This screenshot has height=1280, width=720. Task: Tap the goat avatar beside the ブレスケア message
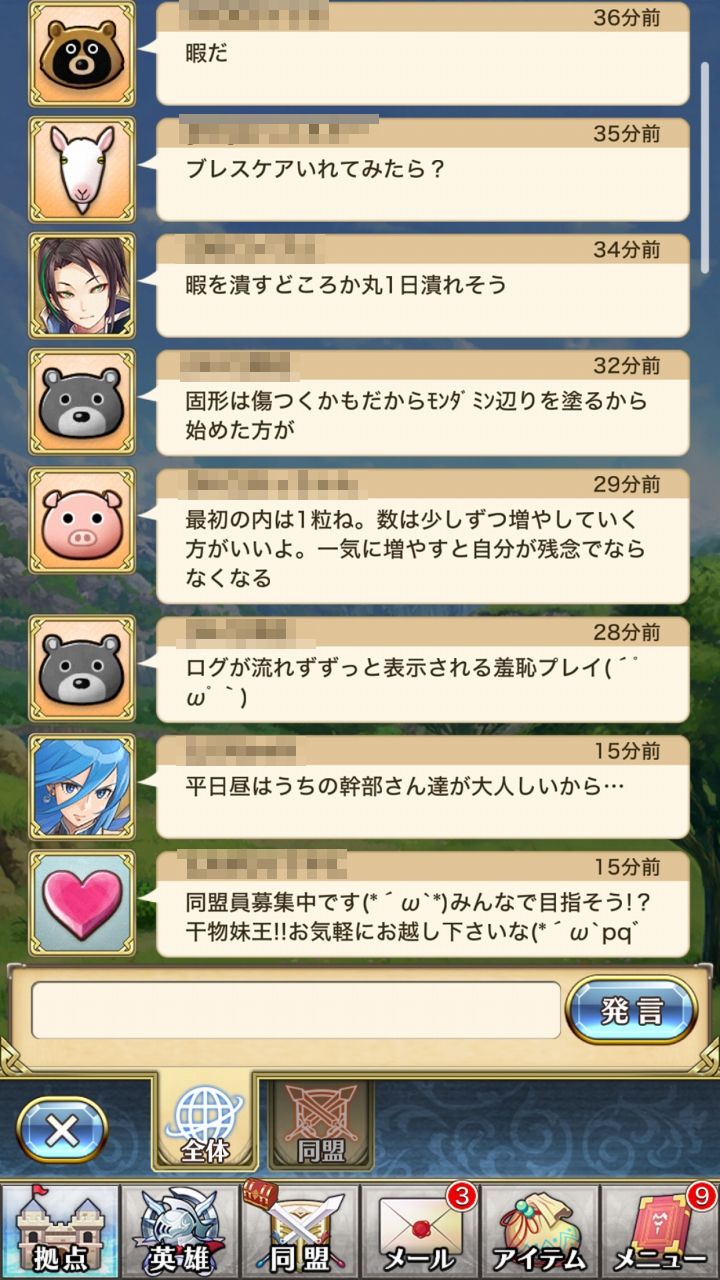click(82, 169)
